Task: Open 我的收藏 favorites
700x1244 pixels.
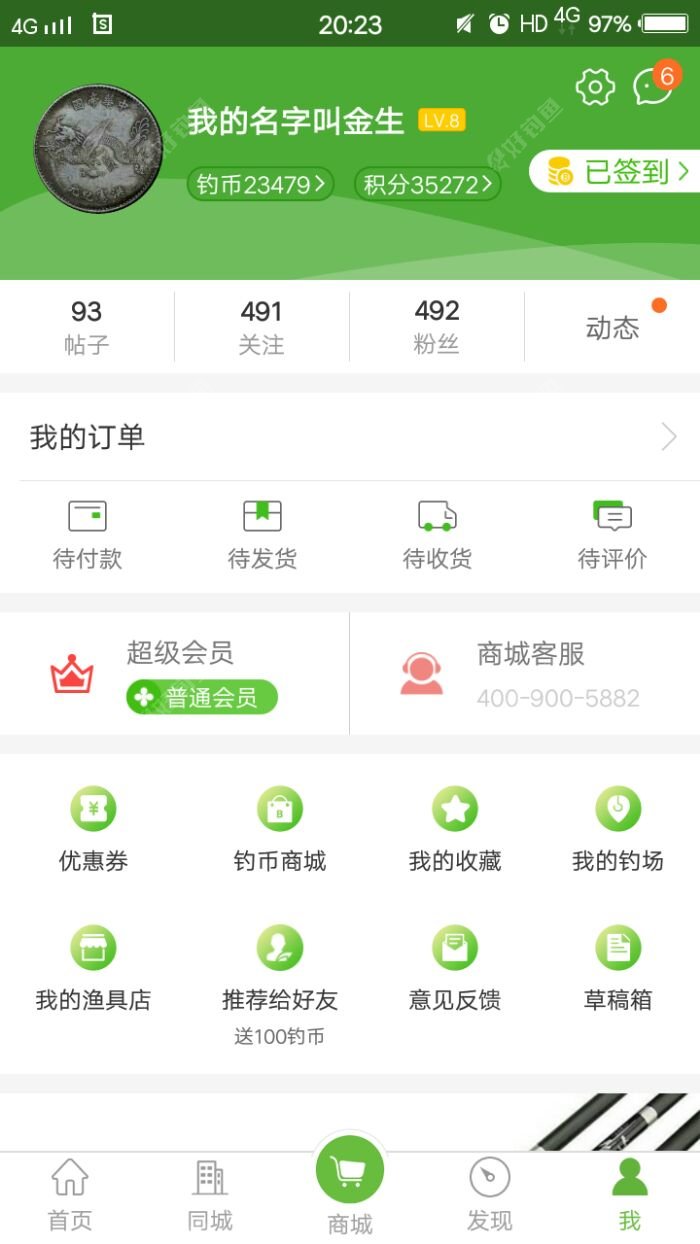Action: pos(455,830)
